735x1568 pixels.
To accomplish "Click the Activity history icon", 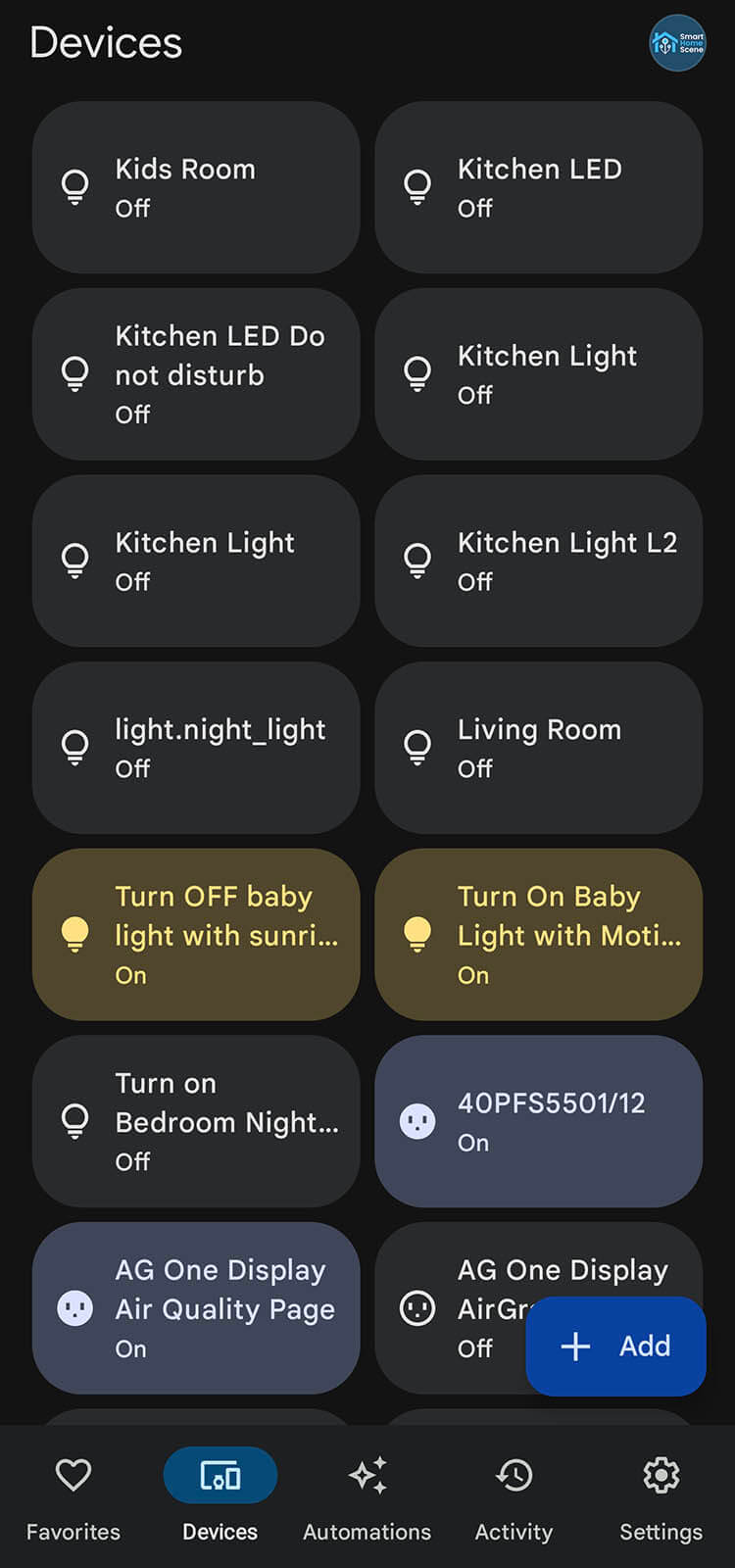I will click(514, 1474).
